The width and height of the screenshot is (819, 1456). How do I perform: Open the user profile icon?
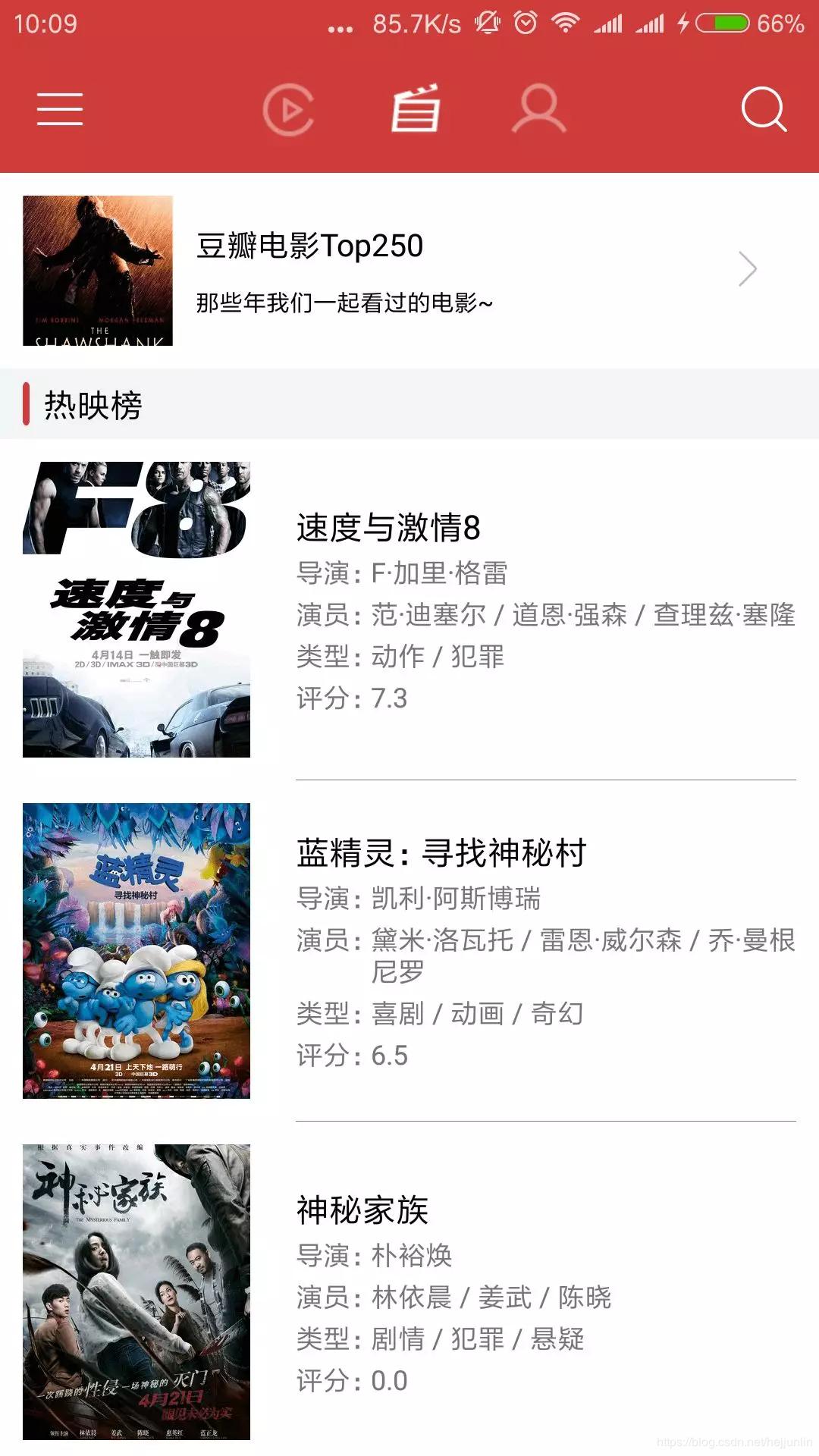[x=538, y=109]
